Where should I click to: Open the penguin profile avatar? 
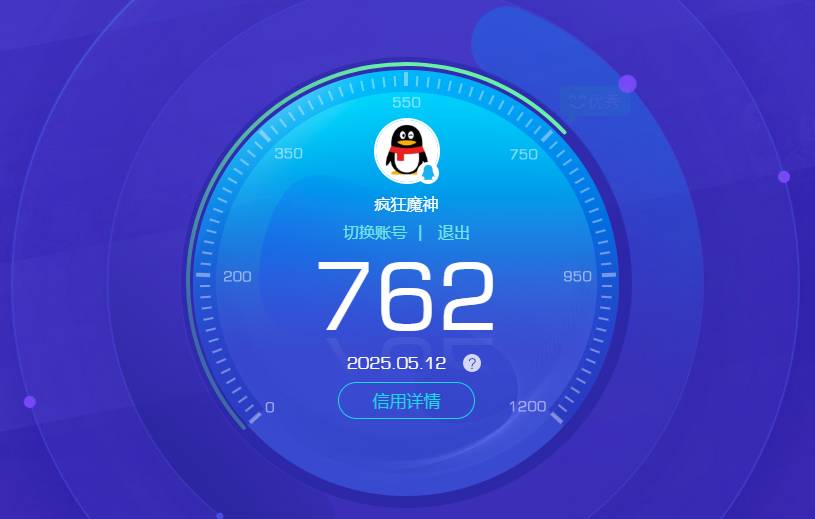pos(406,150)
